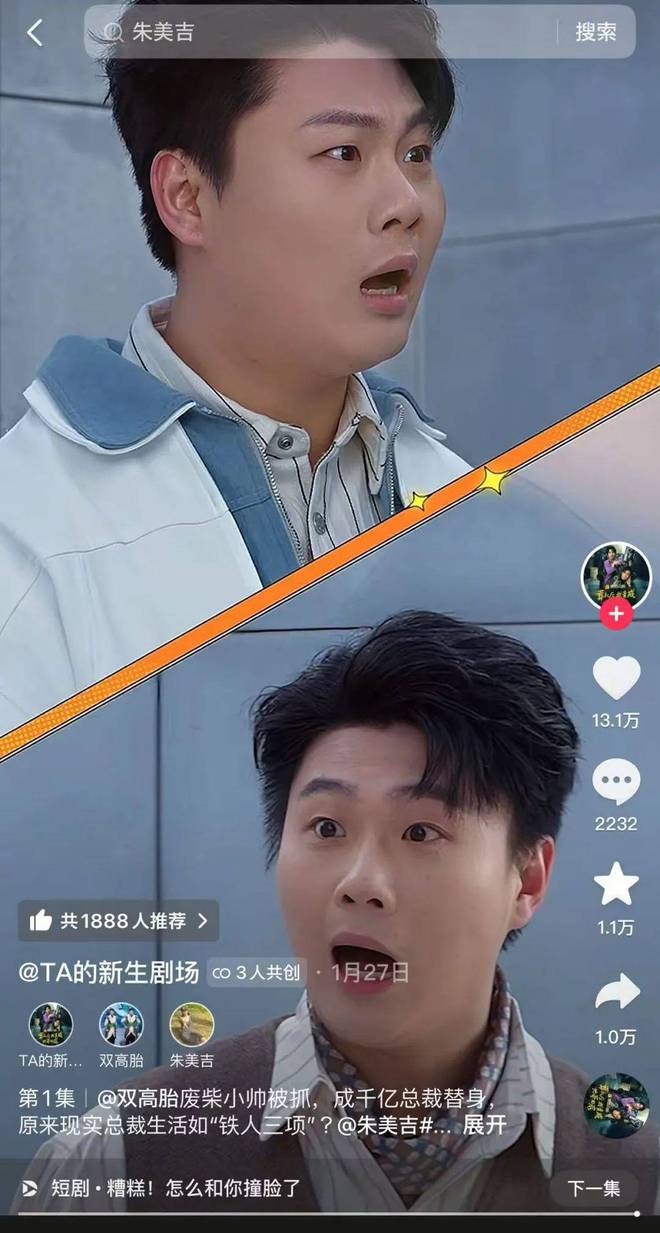Tap the search field with 朱美吉

pos(320,32)
